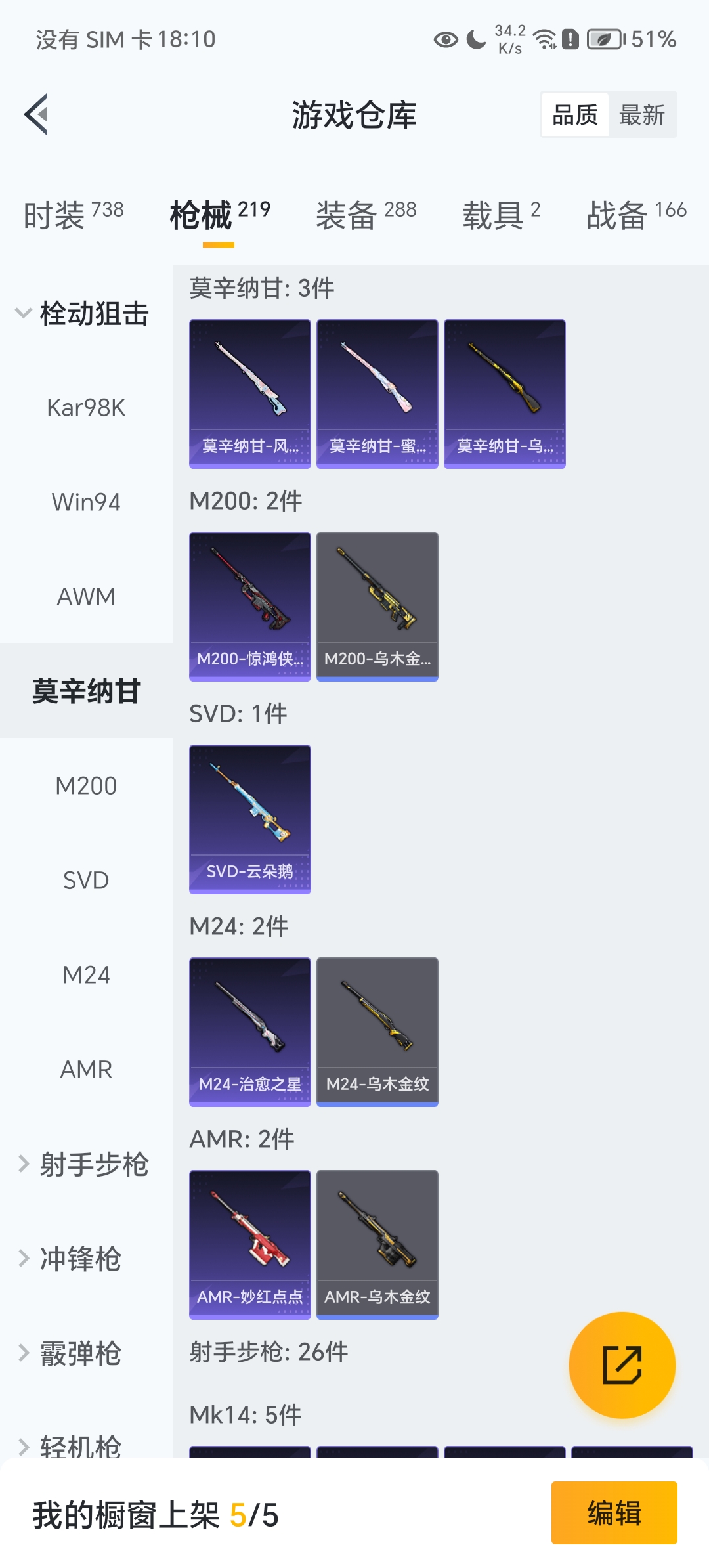Screen dimensions: 709x1568
Task: Select Kar98K in the sidebar
Action: pyautogui.click(x=86, y=408)
